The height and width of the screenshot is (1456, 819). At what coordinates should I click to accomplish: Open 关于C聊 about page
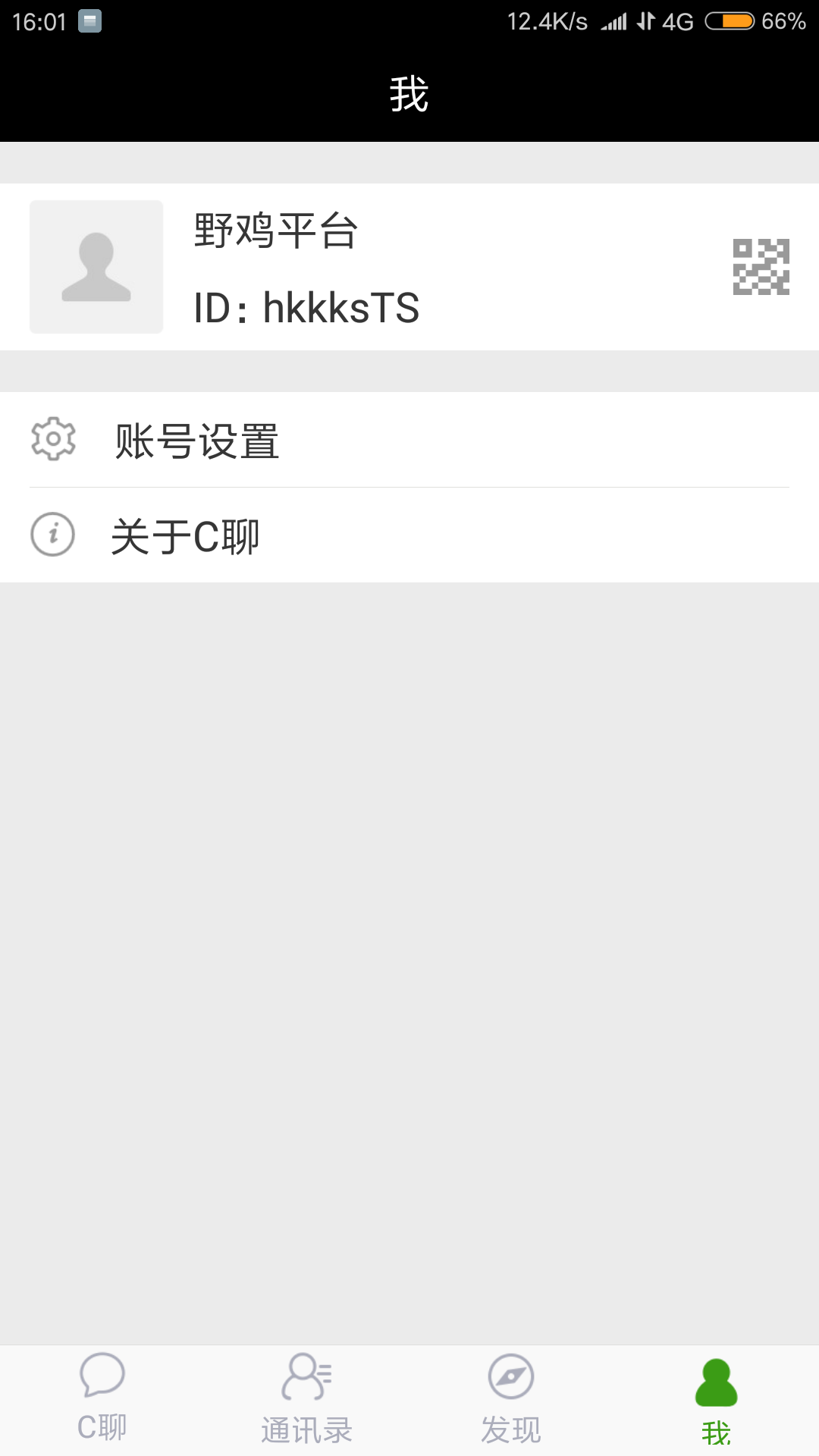pyautogui.click(x=409, y=535)
